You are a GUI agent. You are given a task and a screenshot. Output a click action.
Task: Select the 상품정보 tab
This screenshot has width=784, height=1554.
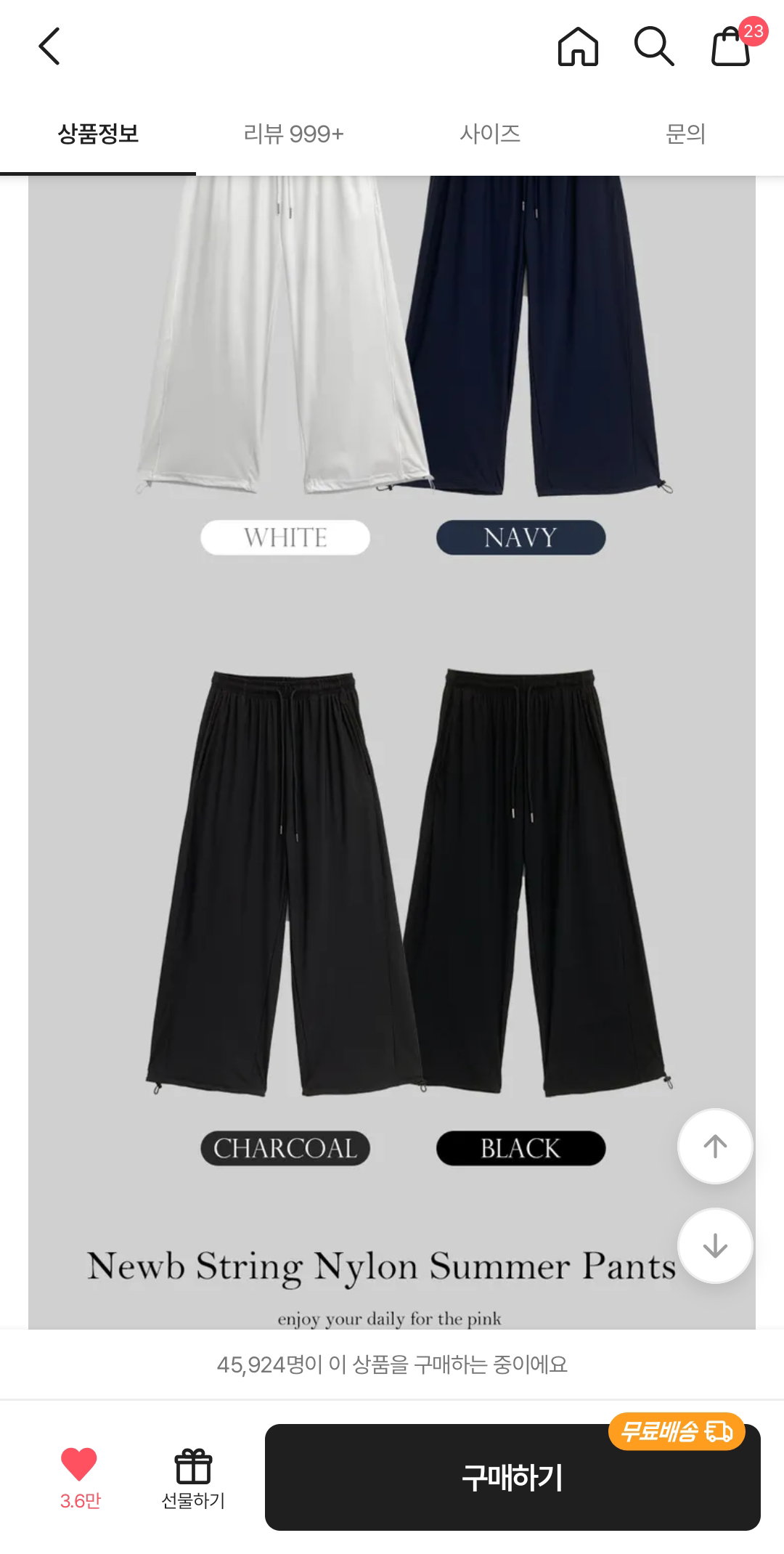coord(98,134)
